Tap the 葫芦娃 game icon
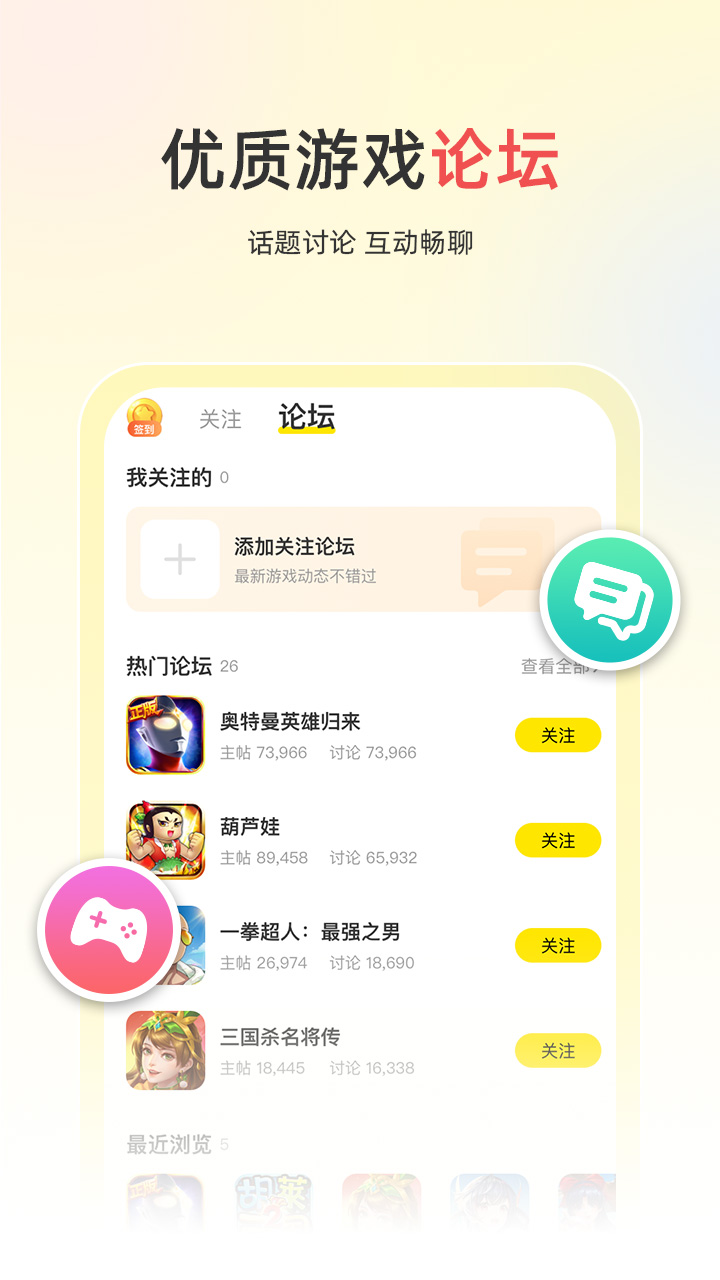Image resolution: width=720 pixels, height=1280 pixels. pos(166,840)
